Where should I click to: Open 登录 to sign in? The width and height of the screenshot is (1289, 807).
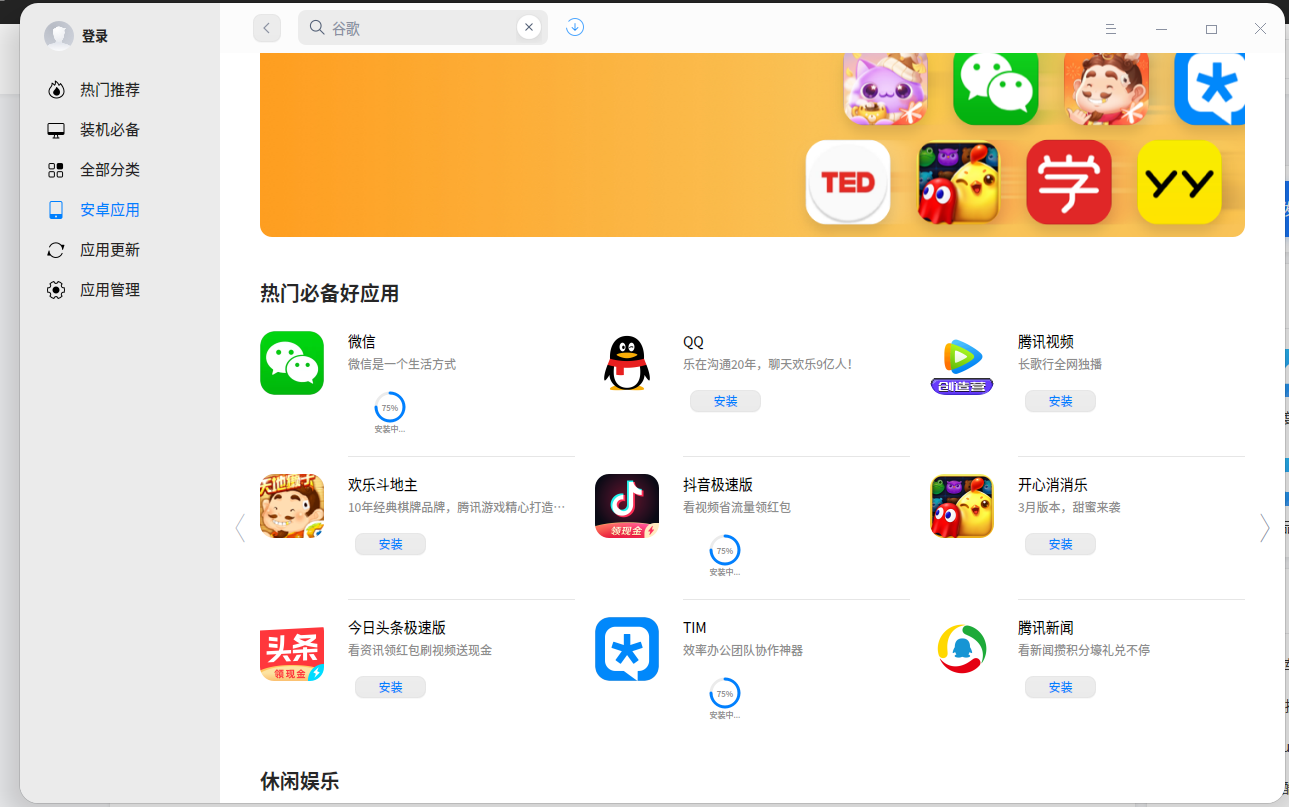(x=94, y=36)
